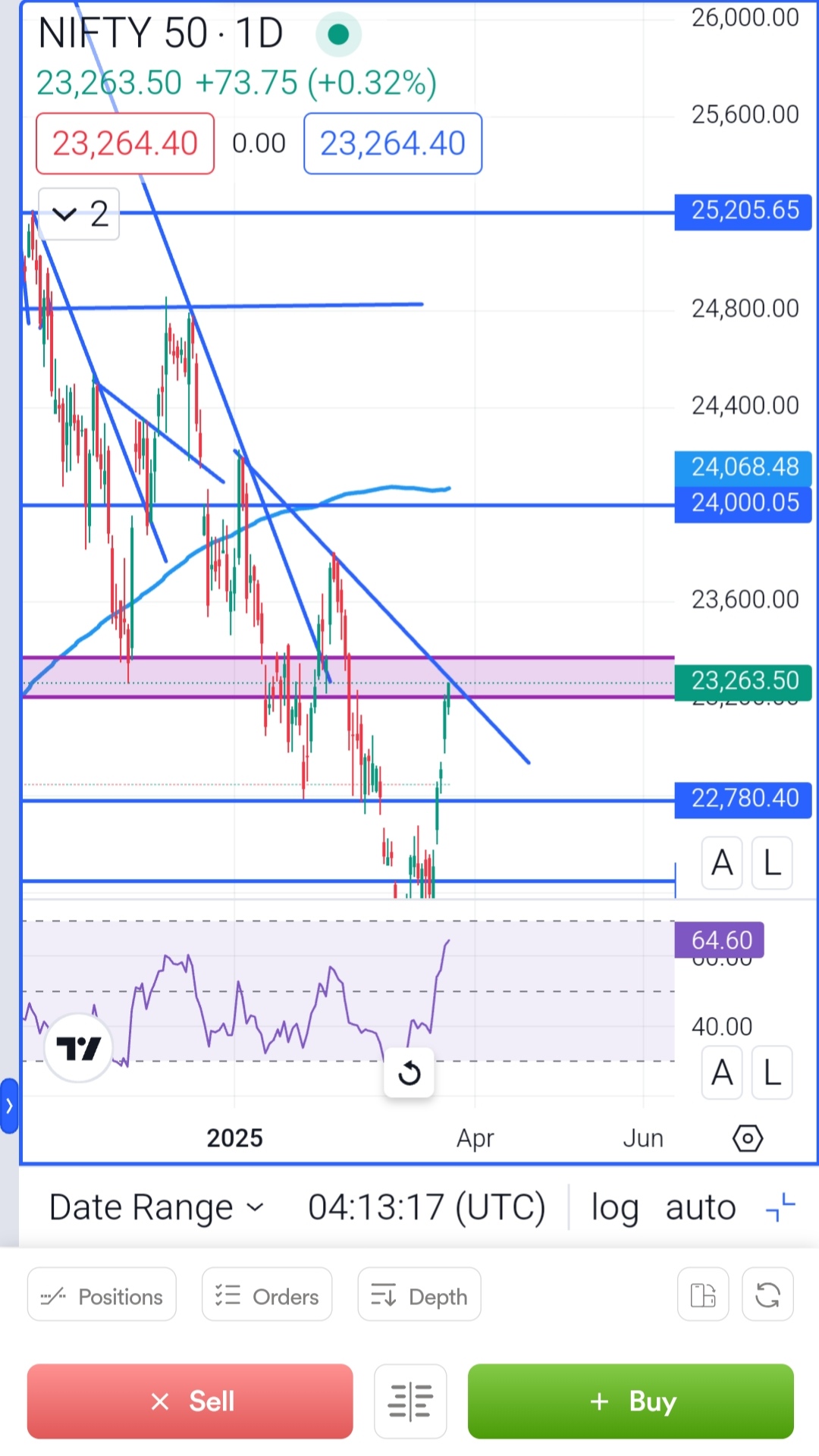Show market Depth
Screen dimensions: 819x1456
tap(419, 1295)
